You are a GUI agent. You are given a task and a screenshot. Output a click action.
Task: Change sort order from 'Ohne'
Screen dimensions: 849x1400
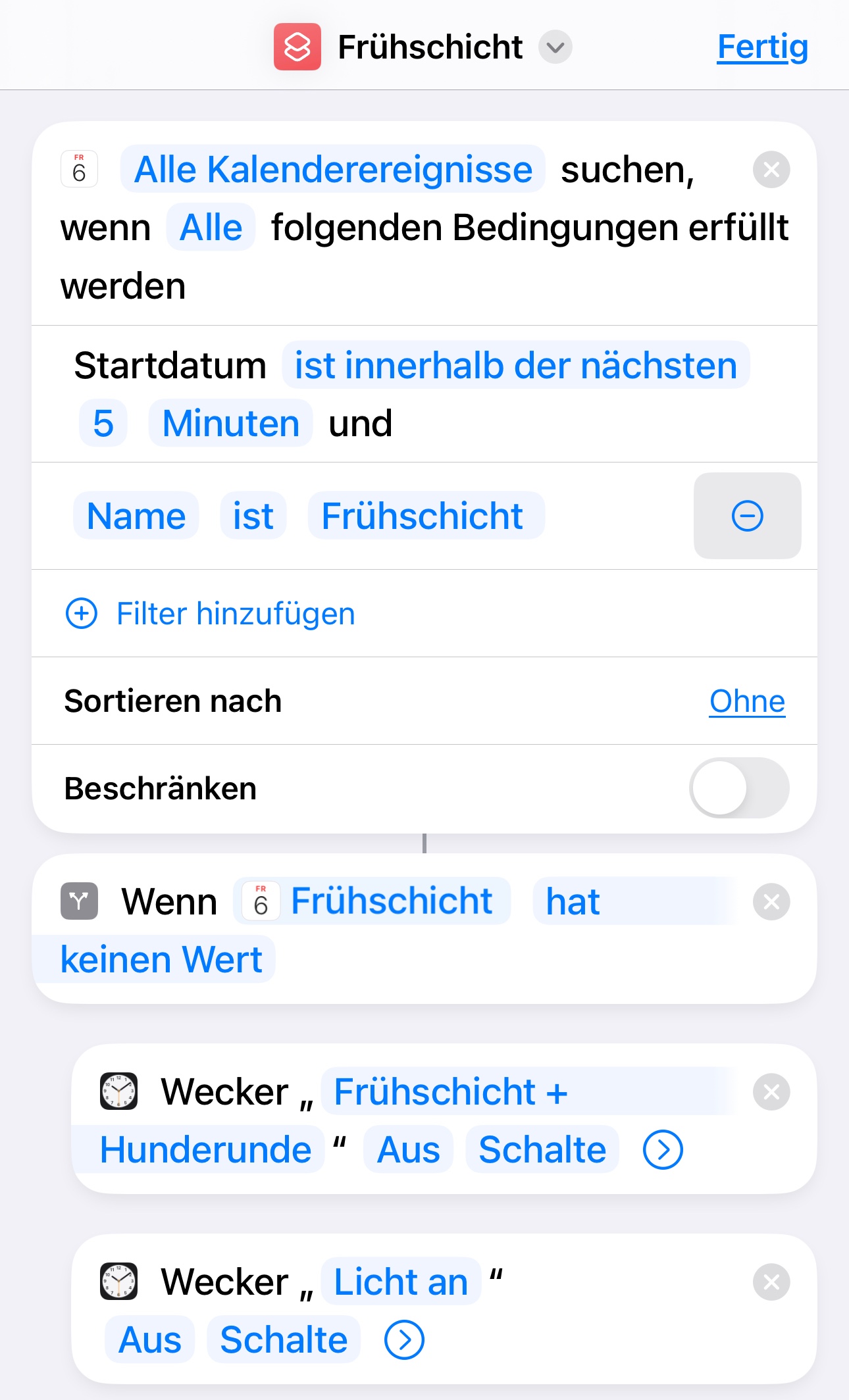[746, 701]
